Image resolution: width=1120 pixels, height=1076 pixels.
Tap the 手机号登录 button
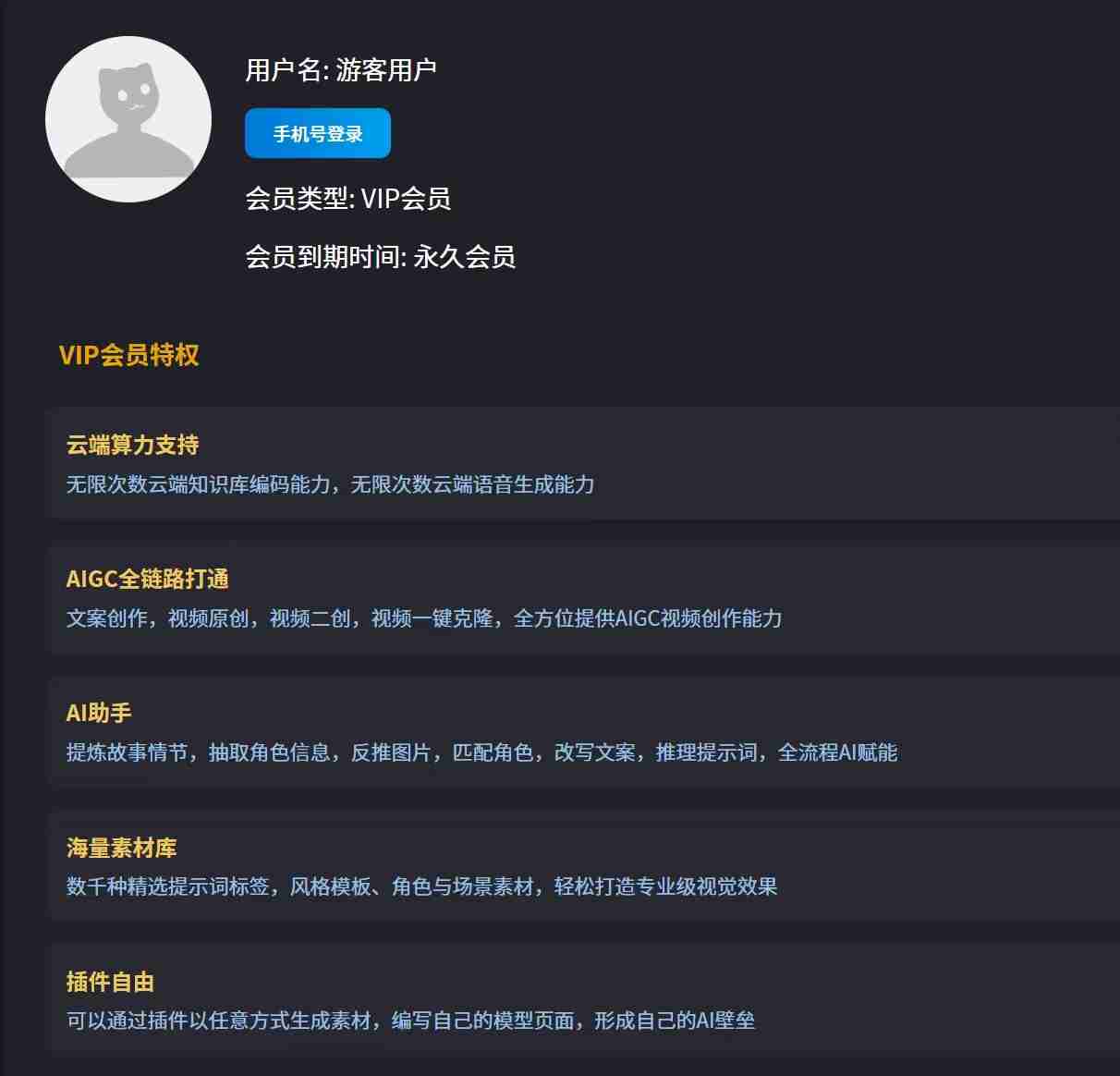coord(318,134)
